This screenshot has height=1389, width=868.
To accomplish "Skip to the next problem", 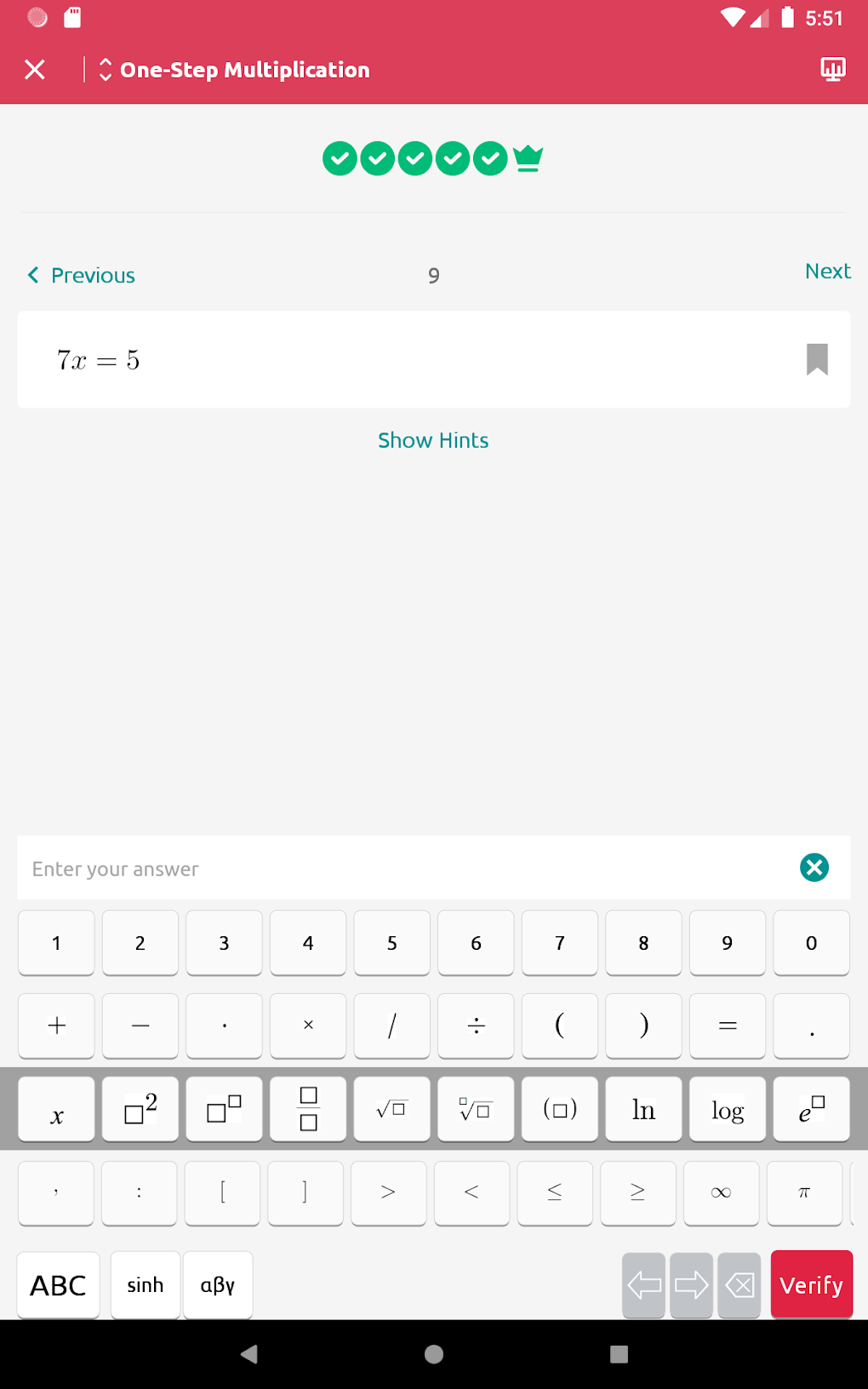I will [x=827, y=272].
